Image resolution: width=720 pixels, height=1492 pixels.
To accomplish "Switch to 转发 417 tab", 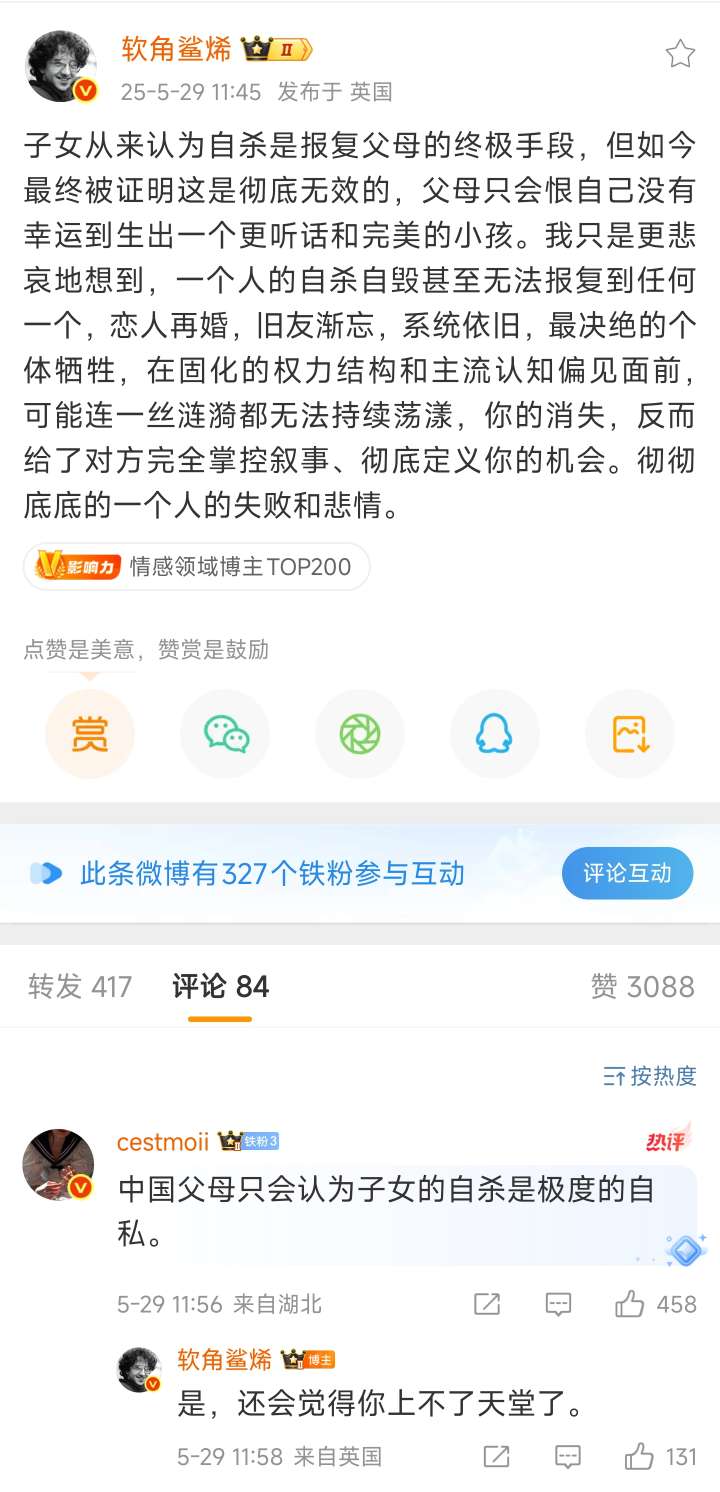I will (x=80, y=987).
